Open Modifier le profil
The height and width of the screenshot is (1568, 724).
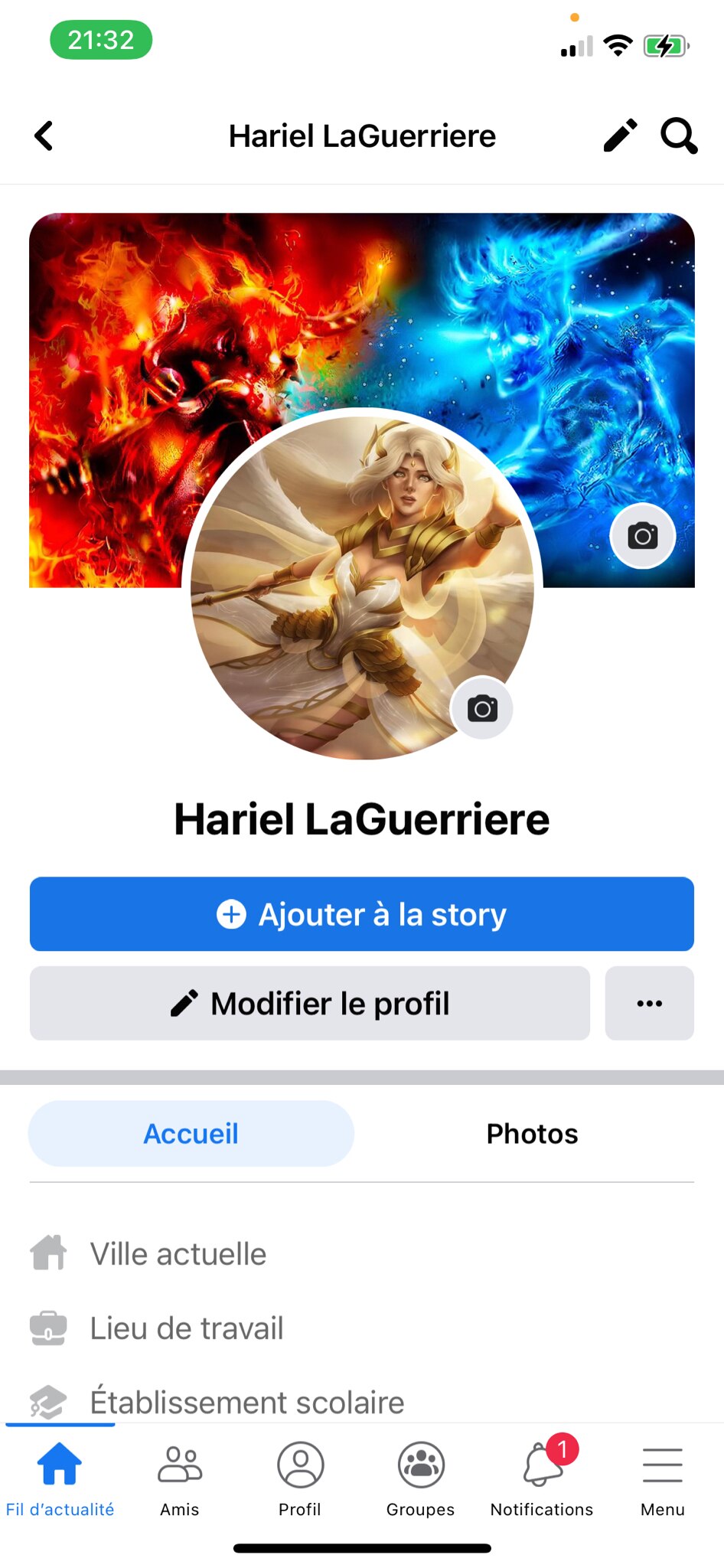point(309,1004)
